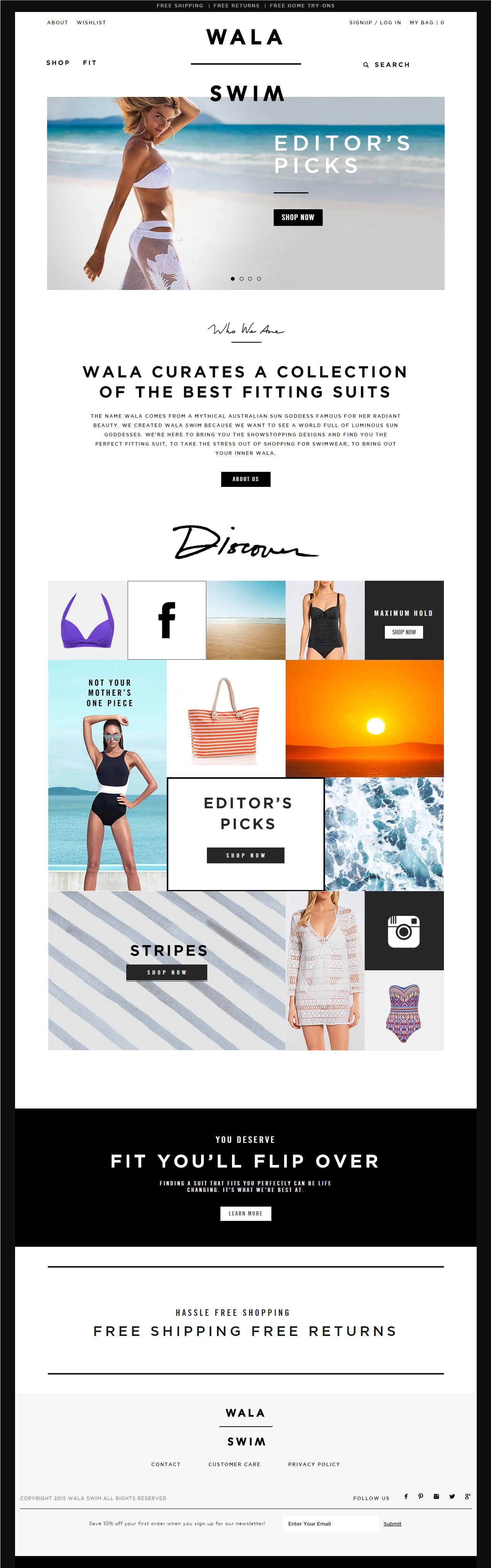491x1568 pixels.
Task: Submit the newsletter signup
Action: pyautogui.click(x=393, y=1524)
